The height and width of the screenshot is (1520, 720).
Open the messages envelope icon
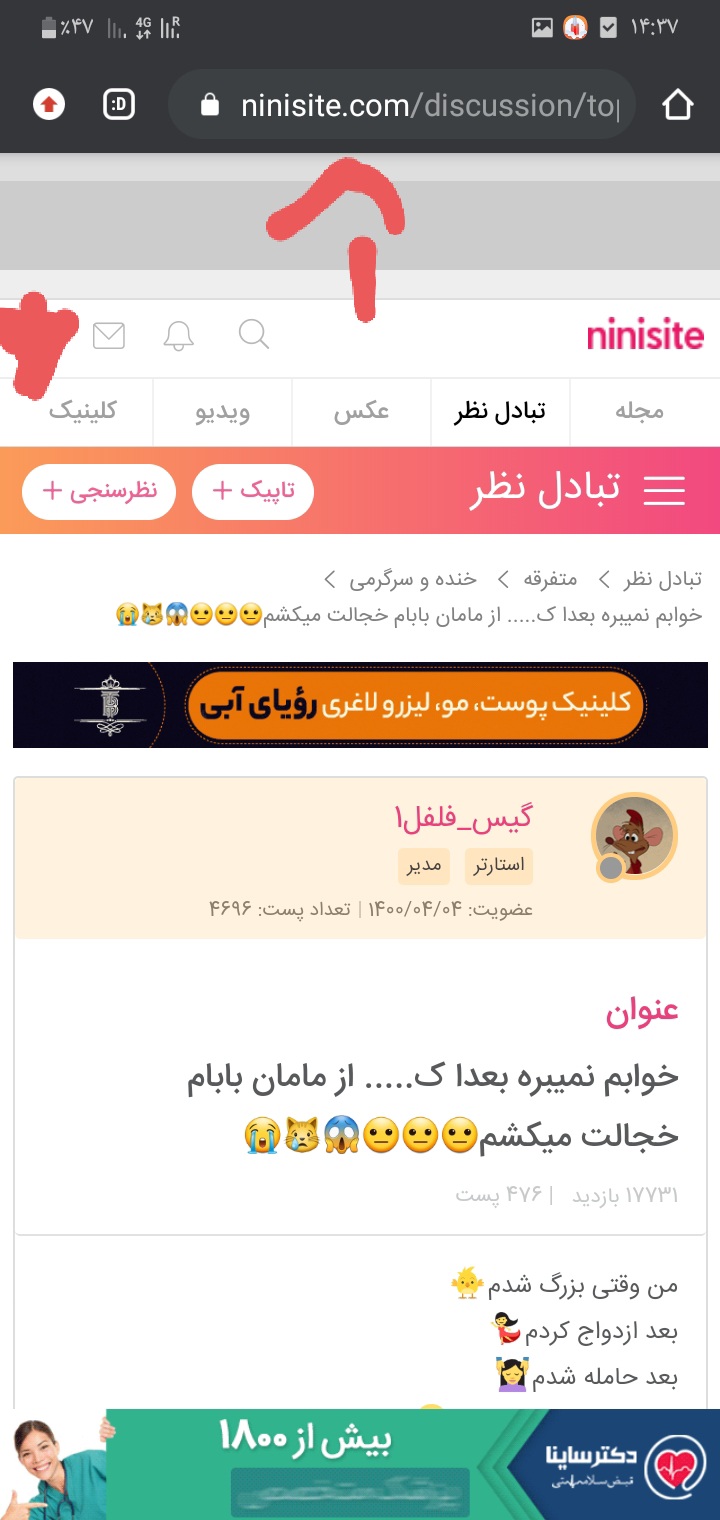click(x=108, y=336)
